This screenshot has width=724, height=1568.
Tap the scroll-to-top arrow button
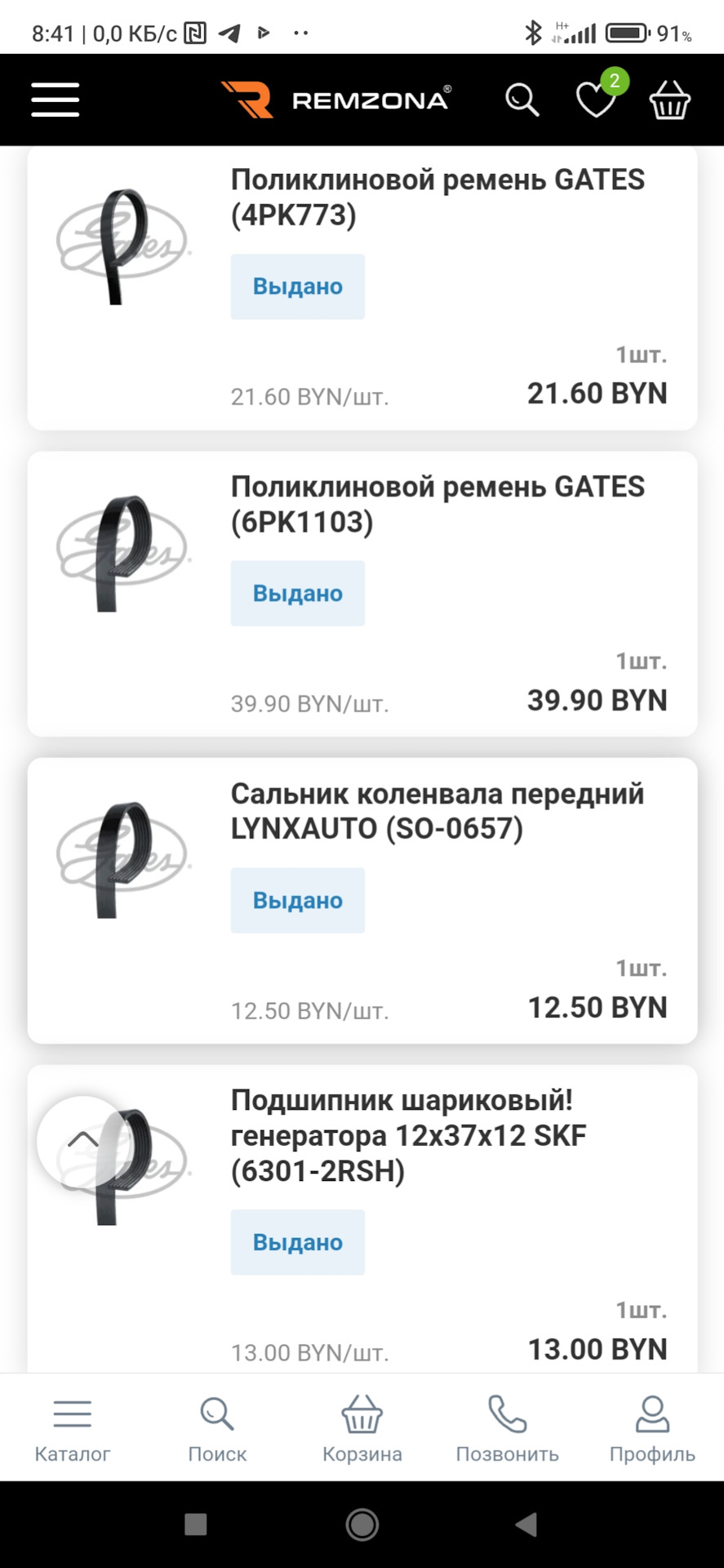click(82, 1141)
